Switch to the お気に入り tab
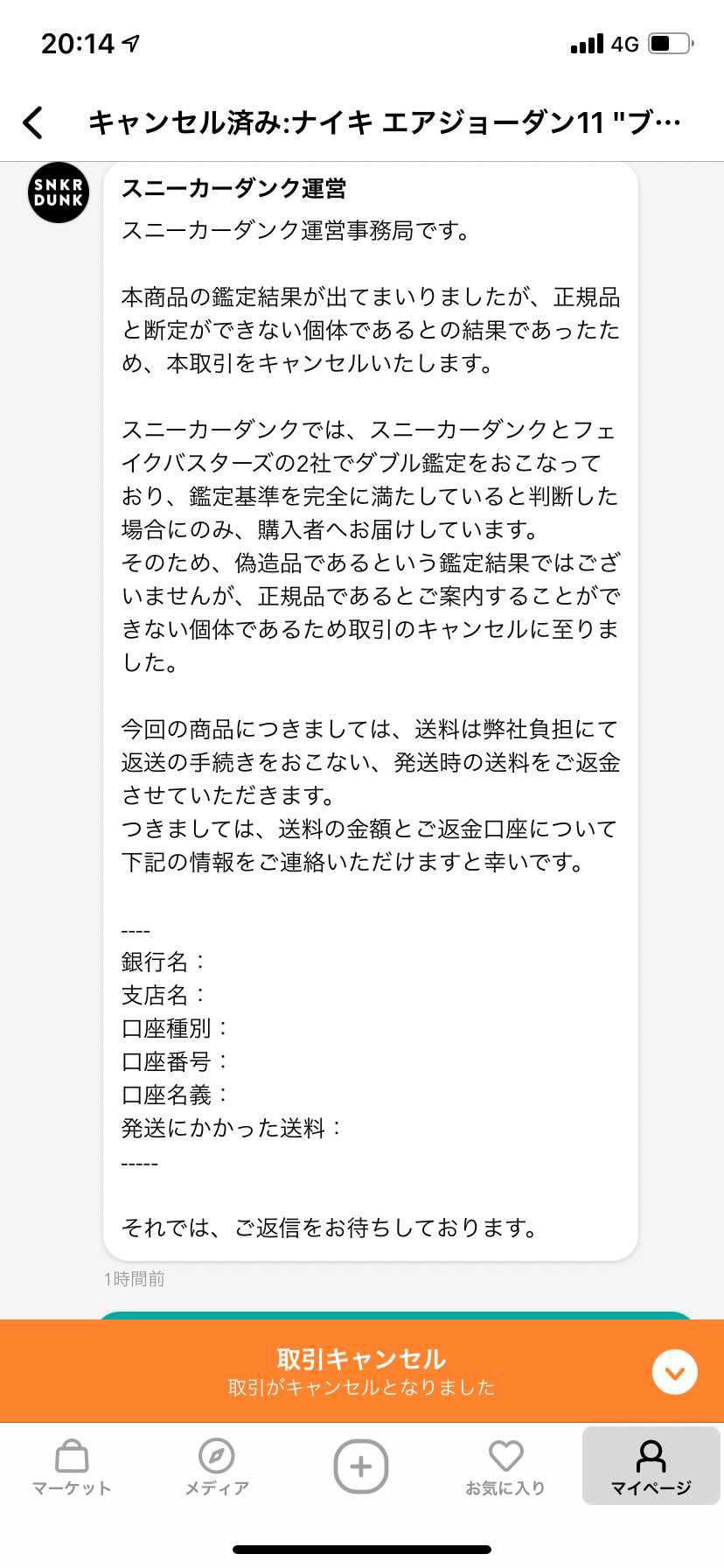This screenshot has width=724, height=1568. point(506,1467)
